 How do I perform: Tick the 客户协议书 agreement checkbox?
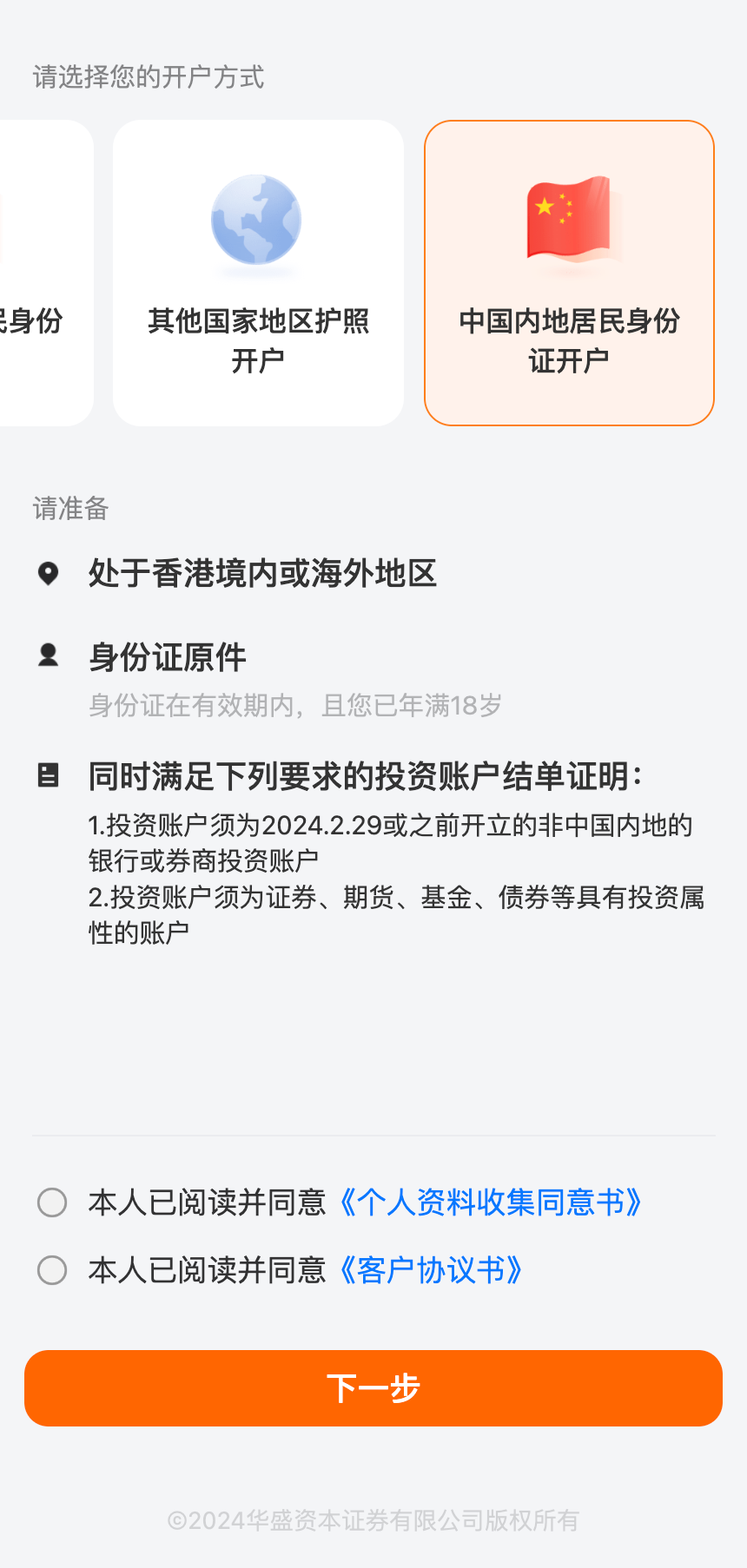[52, 1270]
